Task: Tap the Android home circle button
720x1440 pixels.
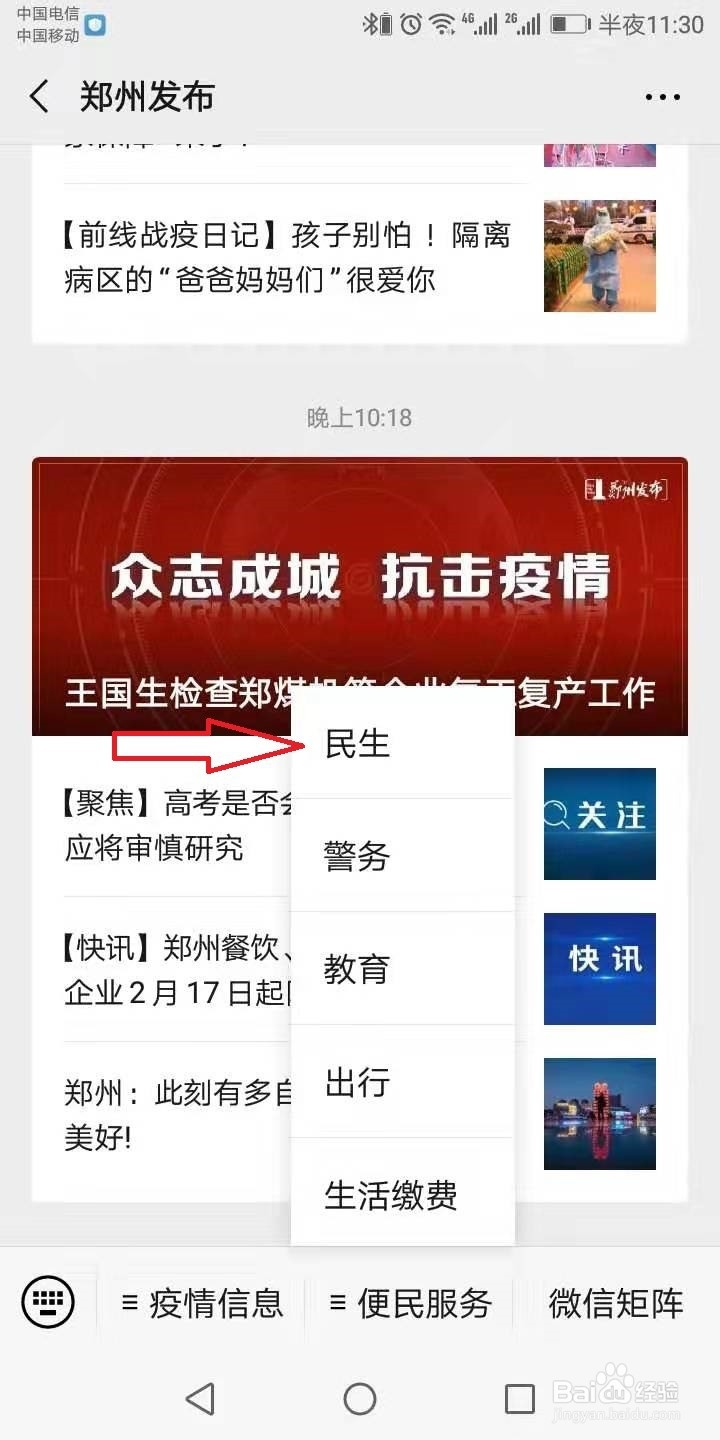Action: (x=360, y=1399)
